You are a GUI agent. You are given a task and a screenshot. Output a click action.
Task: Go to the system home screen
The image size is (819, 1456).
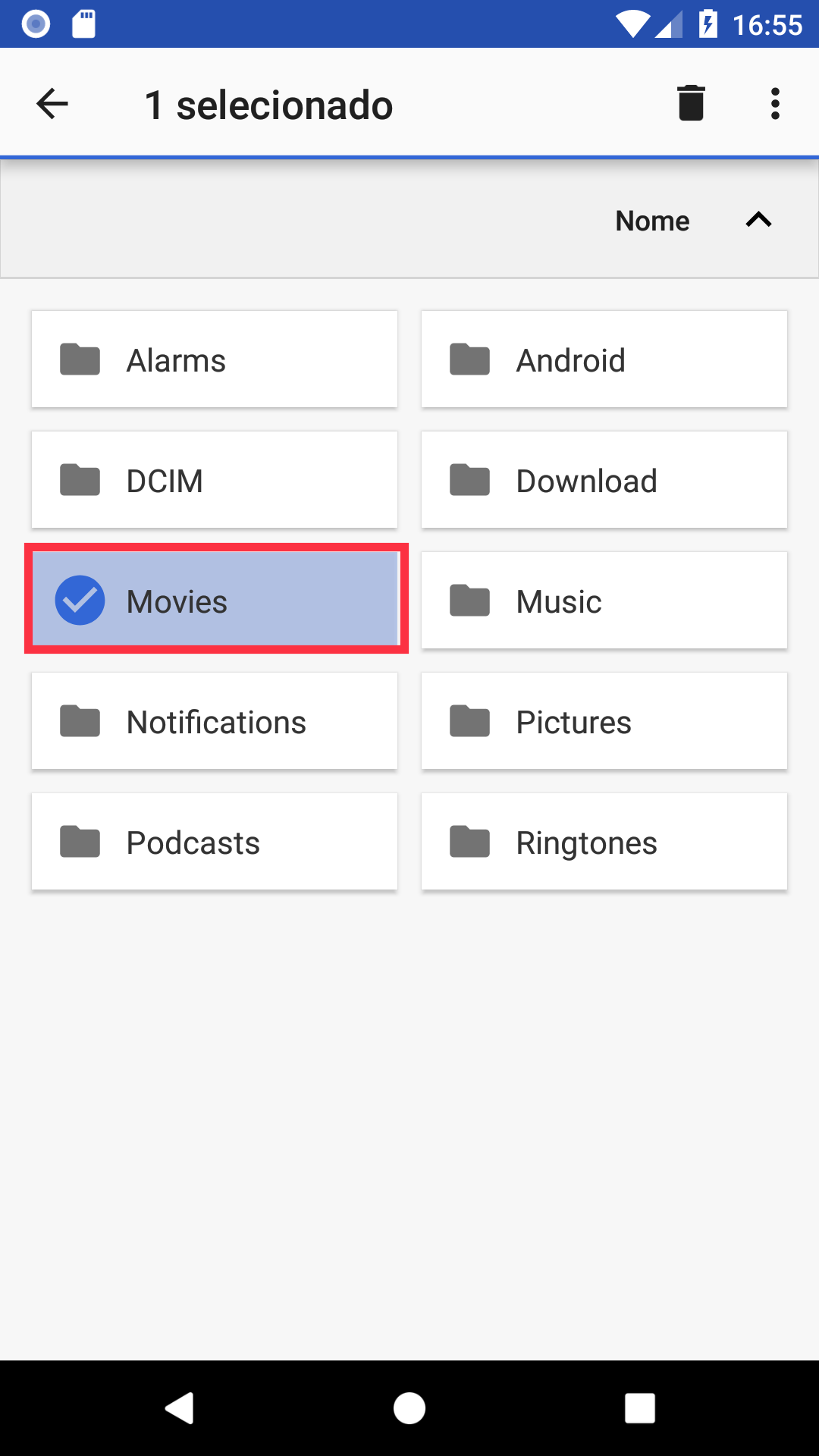click(409, 1408)
